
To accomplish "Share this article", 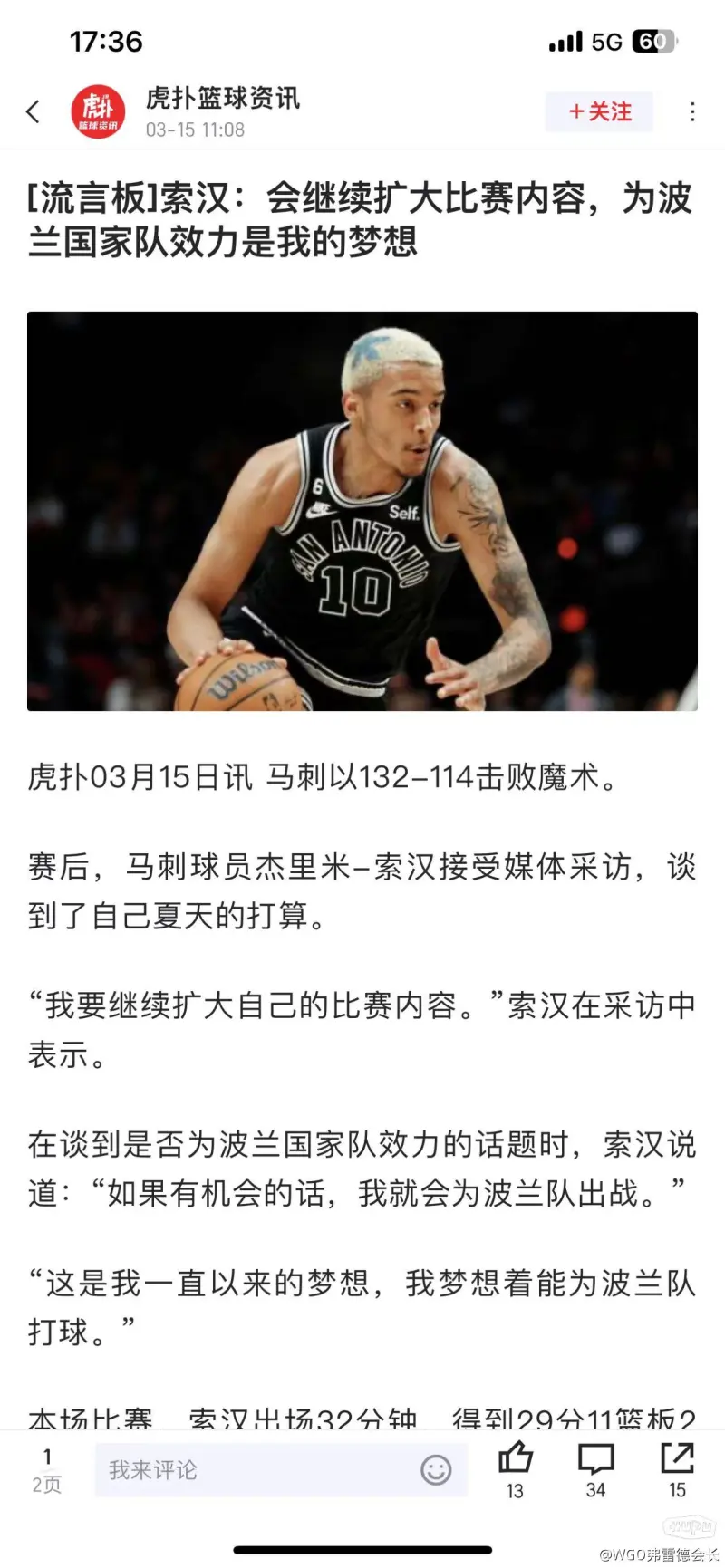I will pyautogui.click(x=677, y=1459).
